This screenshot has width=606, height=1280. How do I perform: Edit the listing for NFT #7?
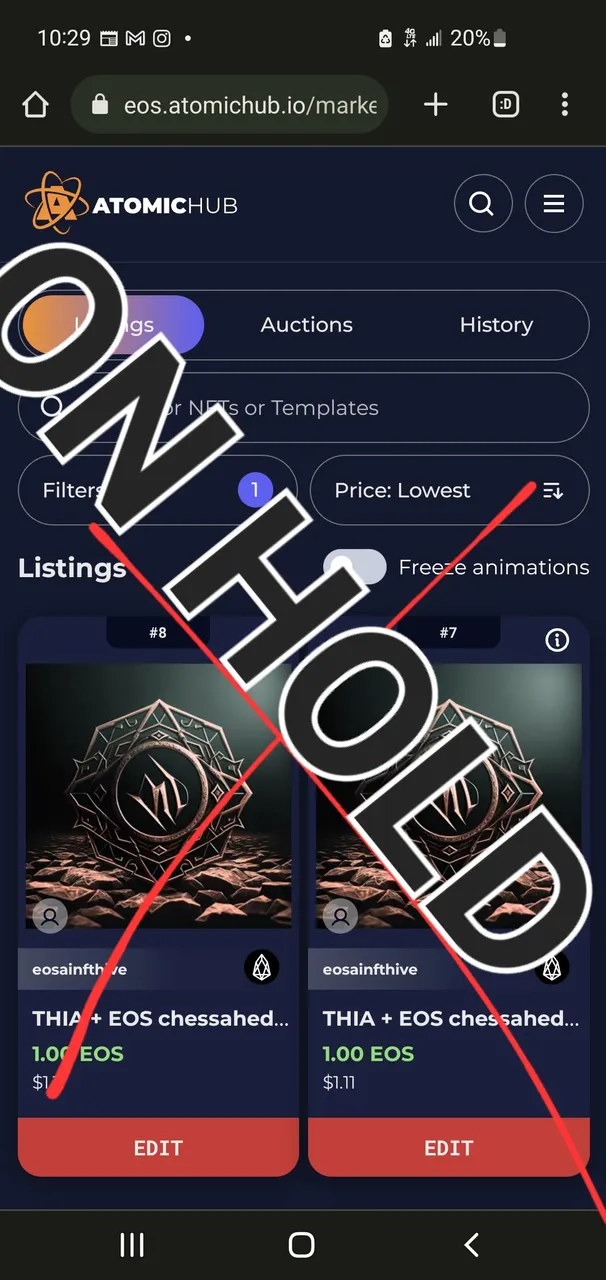[x=448, y=1147]
